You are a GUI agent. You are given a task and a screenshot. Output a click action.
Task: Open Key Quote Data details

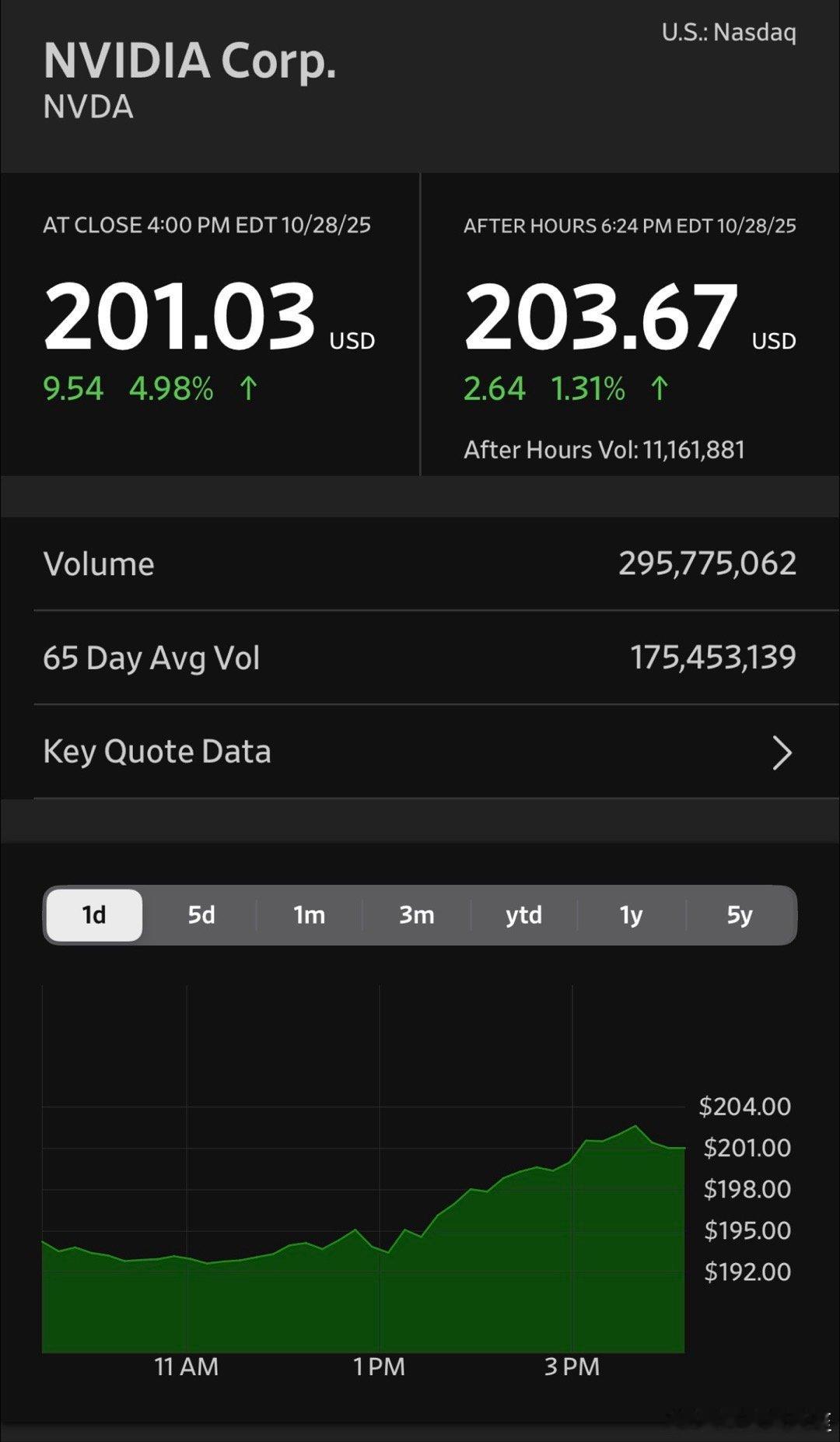click(420, 752)
